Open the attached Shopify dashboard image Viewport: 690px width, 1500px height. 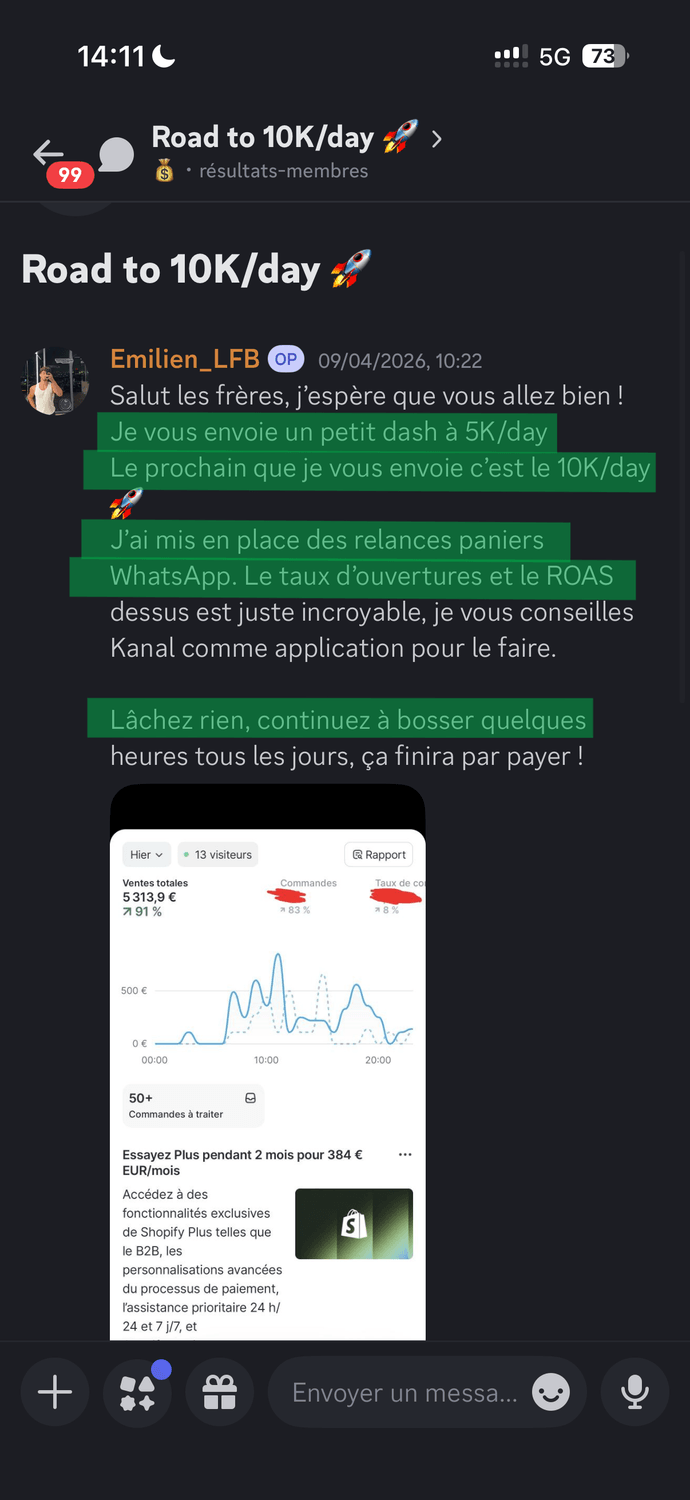267,1060
